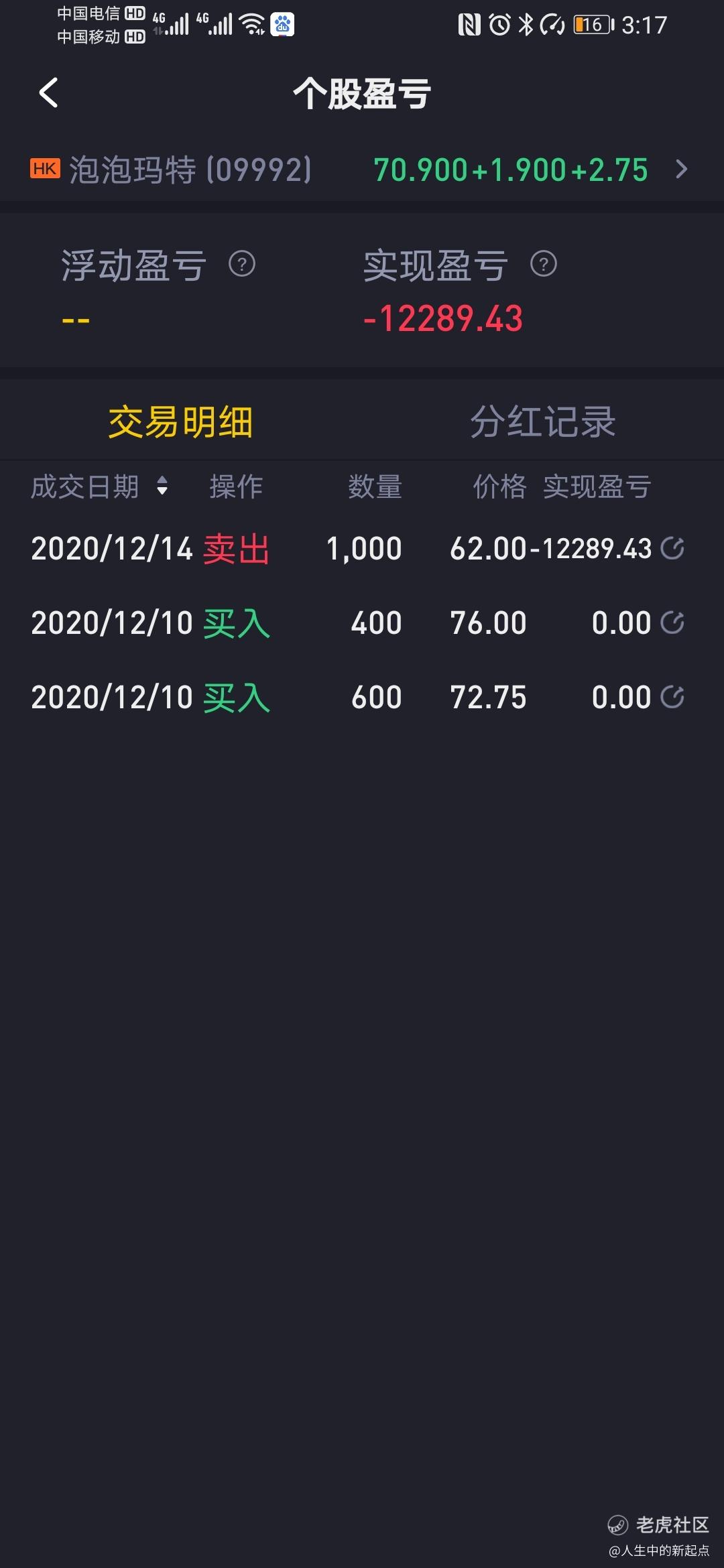724x1568 pixels.
Task: Select the 交易明细 tab
Action: pos(181,422)
